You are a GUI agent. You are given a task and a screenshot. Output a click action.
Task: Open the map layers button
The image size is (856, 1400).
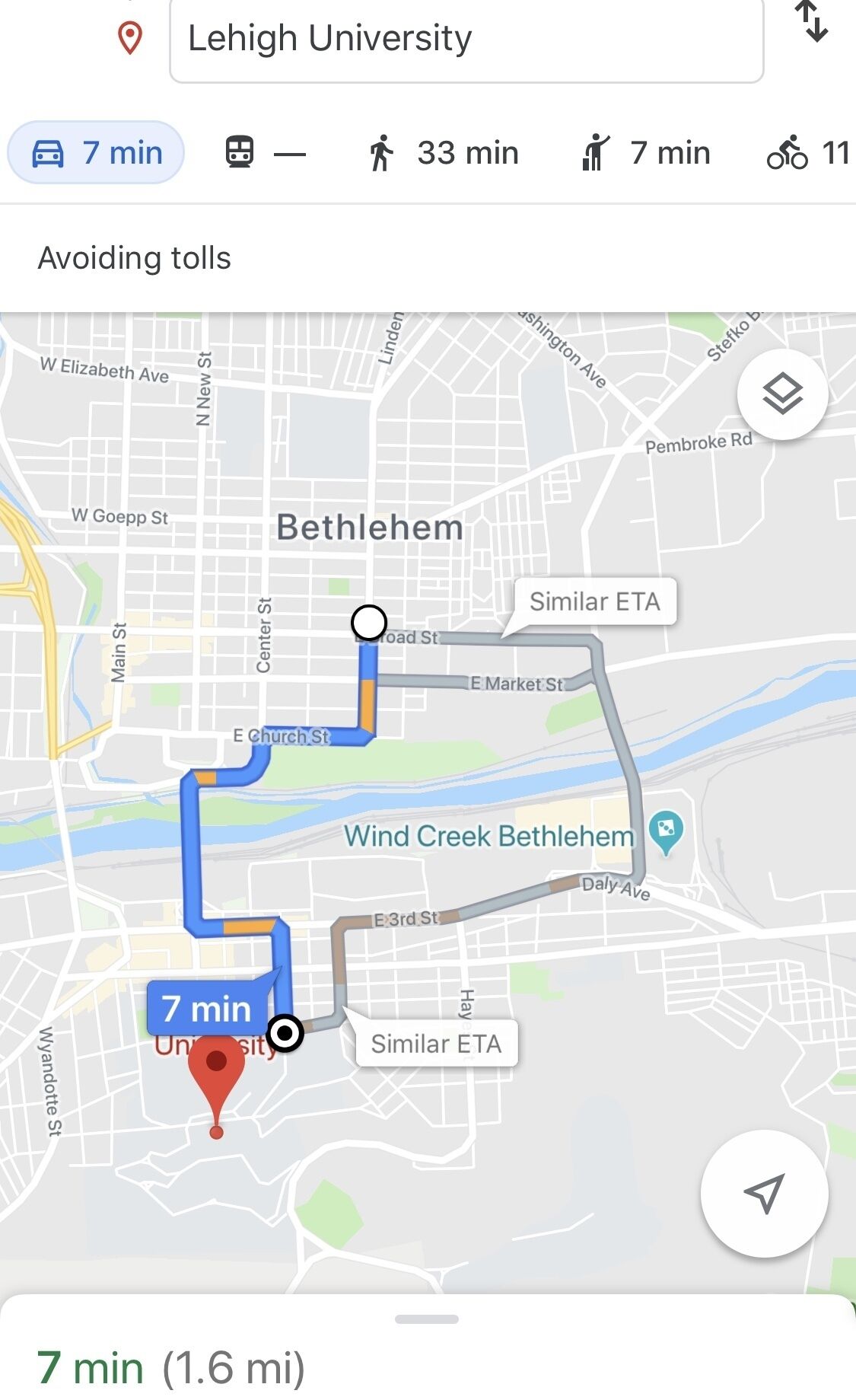coord(782,394)
